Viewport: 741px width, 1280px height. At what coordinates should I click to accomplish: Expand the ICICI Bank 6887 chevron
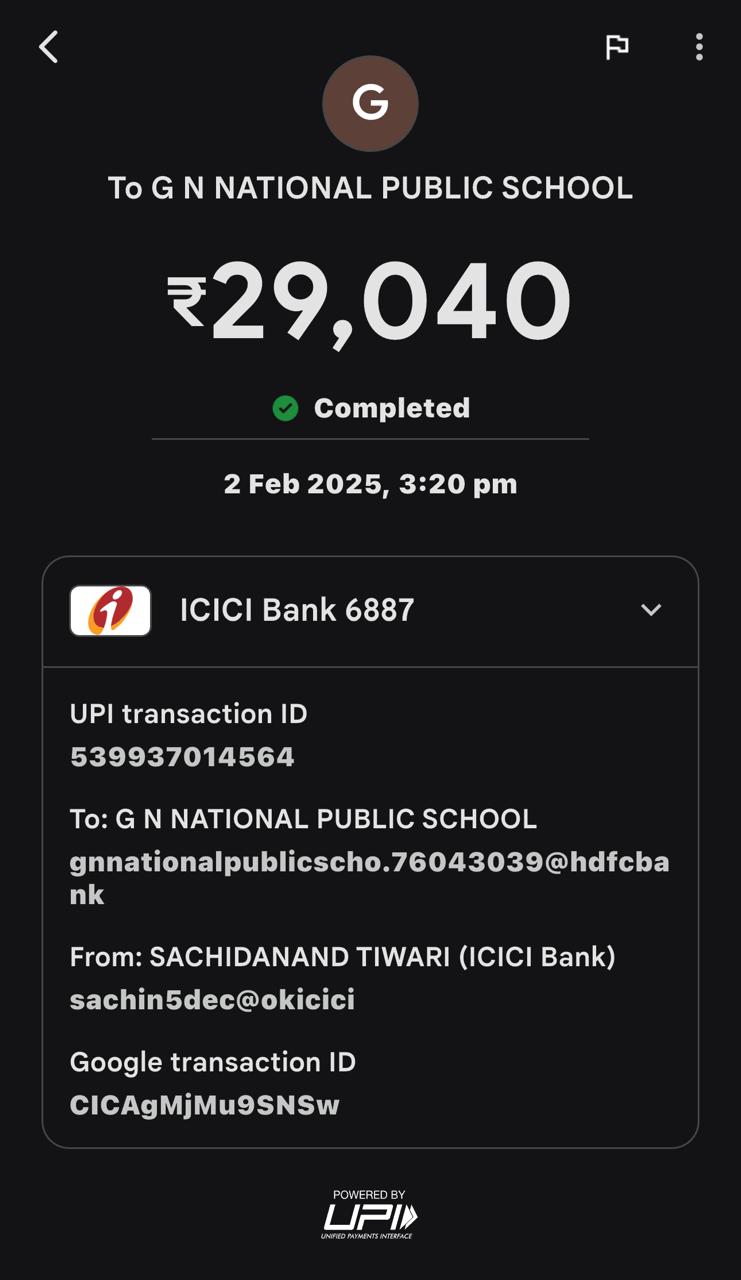(651, 610)
